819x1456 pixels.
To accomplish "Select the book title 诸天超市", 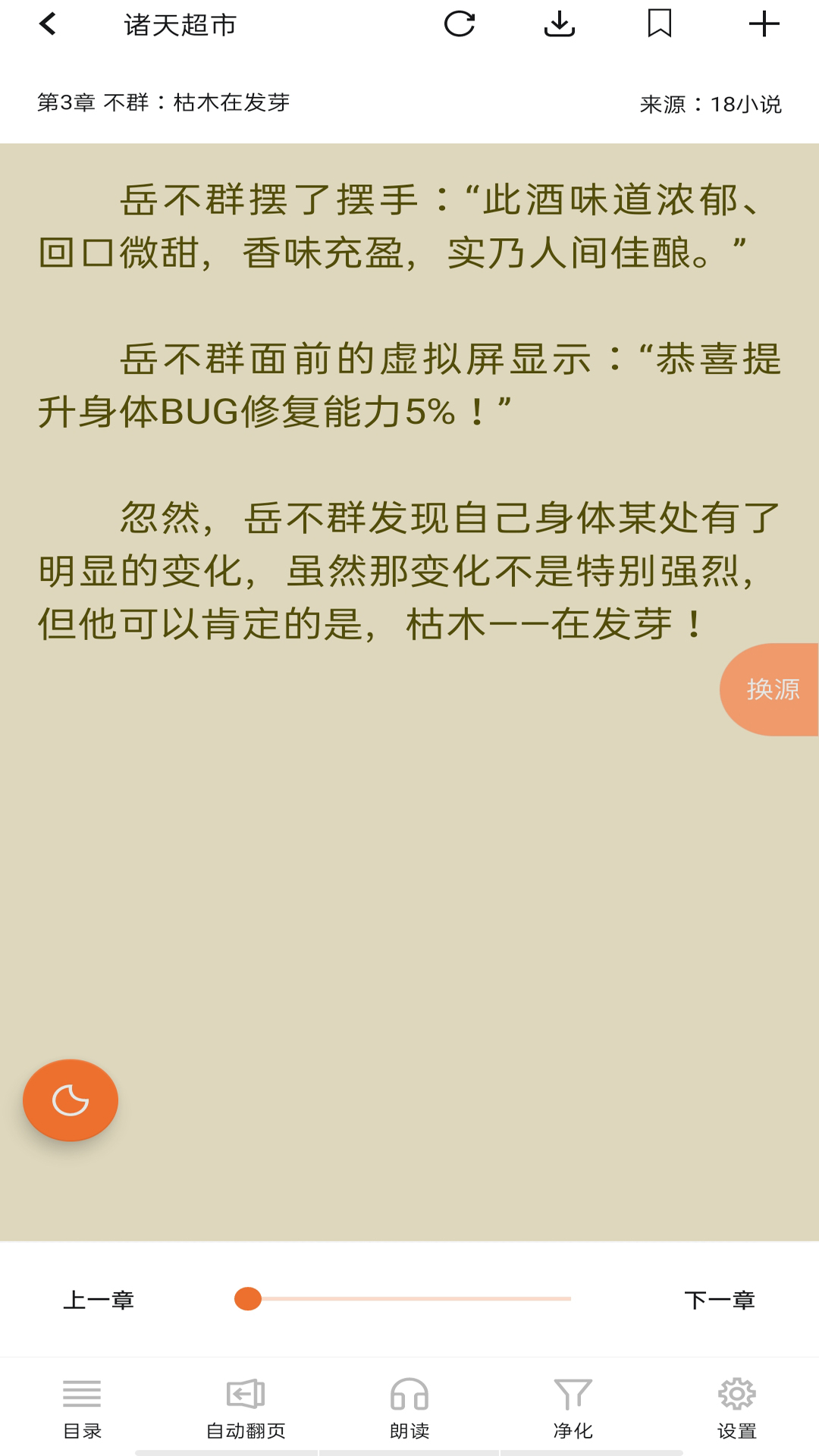I will click(179, 25).
